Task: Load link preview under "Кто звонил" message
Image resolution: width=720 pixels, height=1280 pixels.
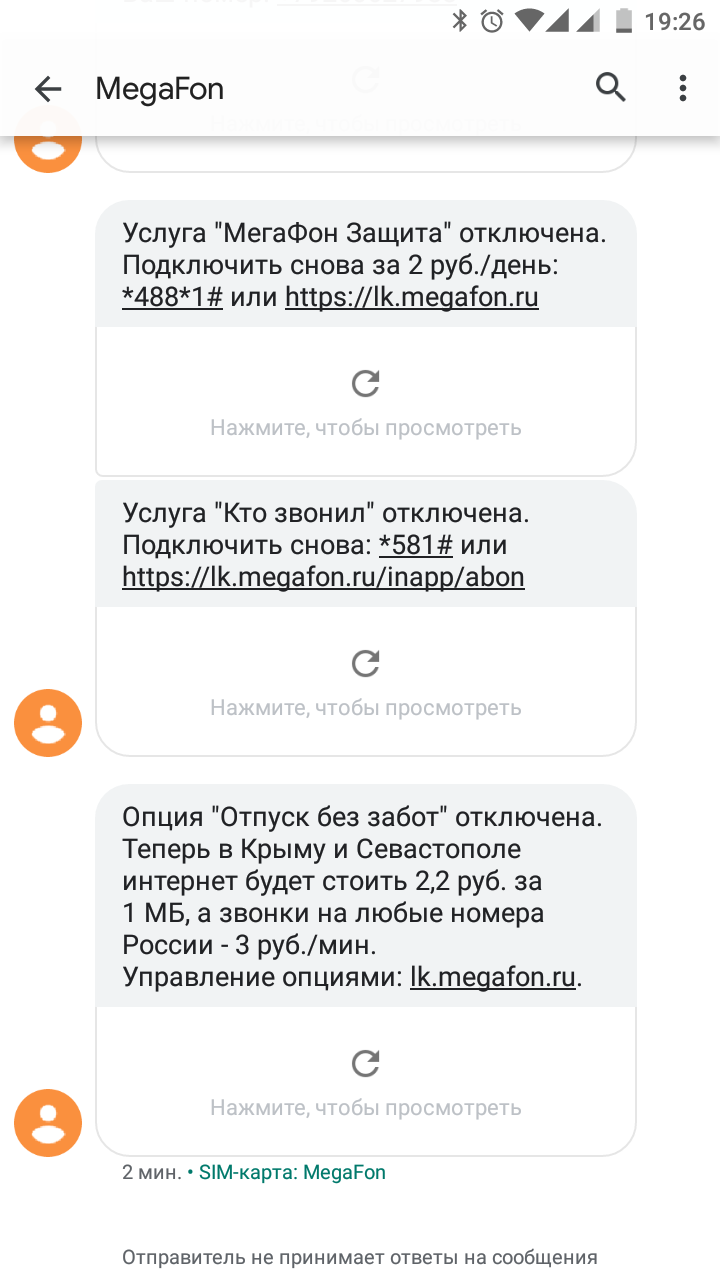Action: point(365,681)
